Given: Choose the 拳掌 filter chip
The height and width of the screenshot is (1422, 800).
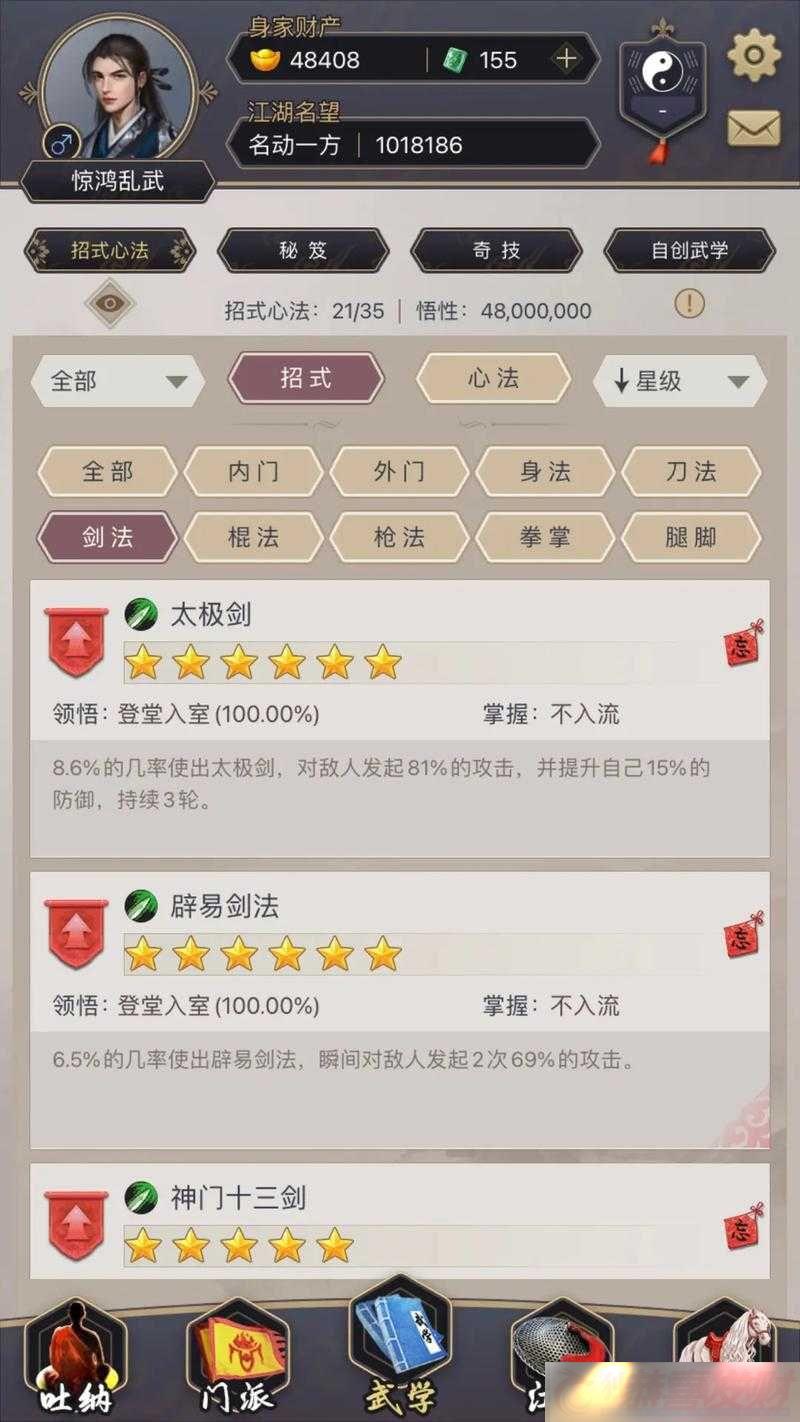Looking at the screenshot, I should coord(545,537).
